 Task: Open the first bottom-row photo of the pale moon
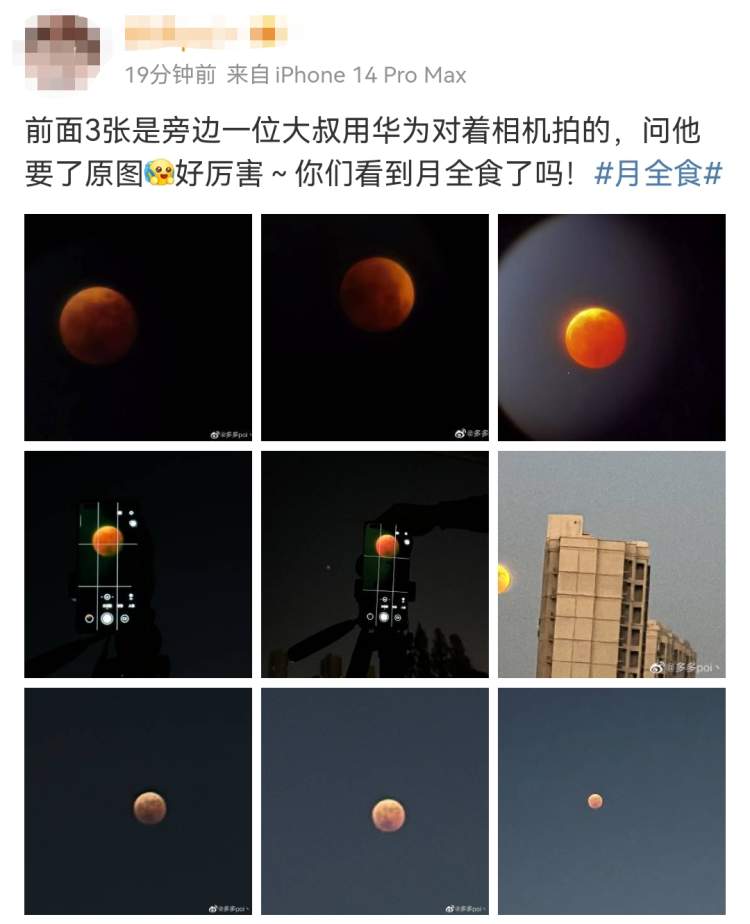point(138,800)
